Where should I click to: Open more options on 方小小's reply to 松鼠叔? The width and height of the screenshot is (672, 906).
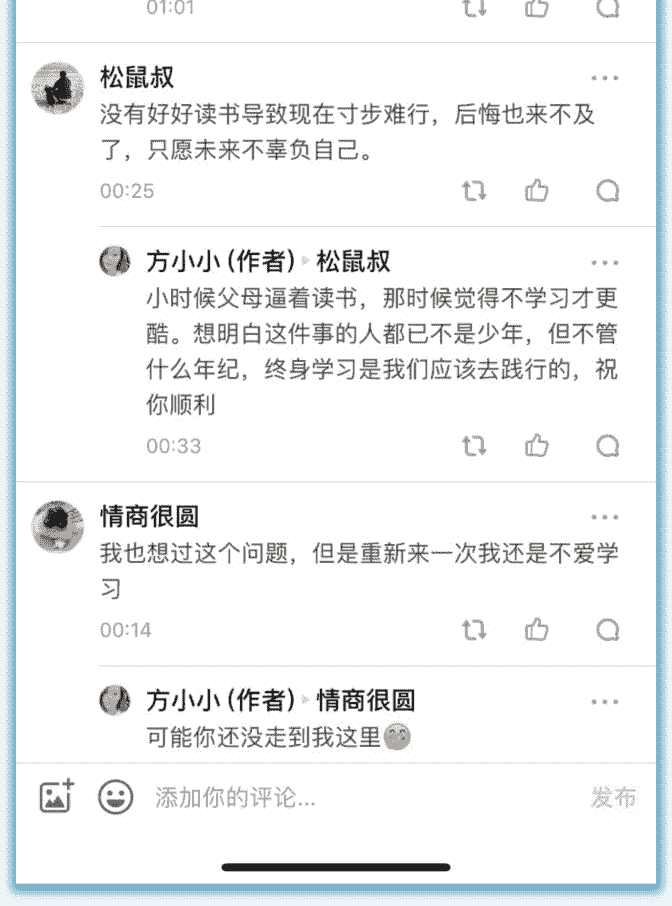click(605, 263)
